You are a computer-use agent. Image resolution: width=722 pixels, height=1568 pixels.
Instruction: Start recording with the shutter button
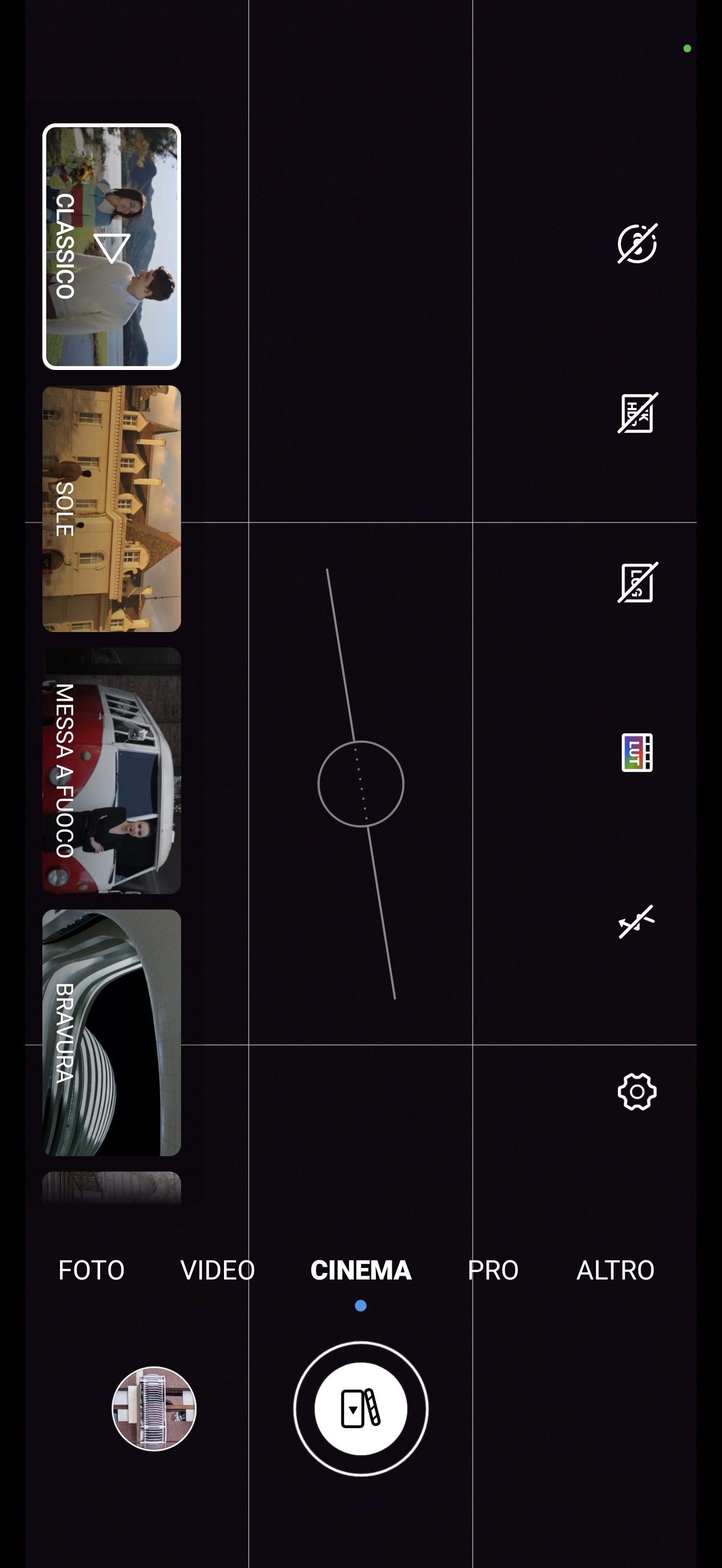(x=360, y=1408)
